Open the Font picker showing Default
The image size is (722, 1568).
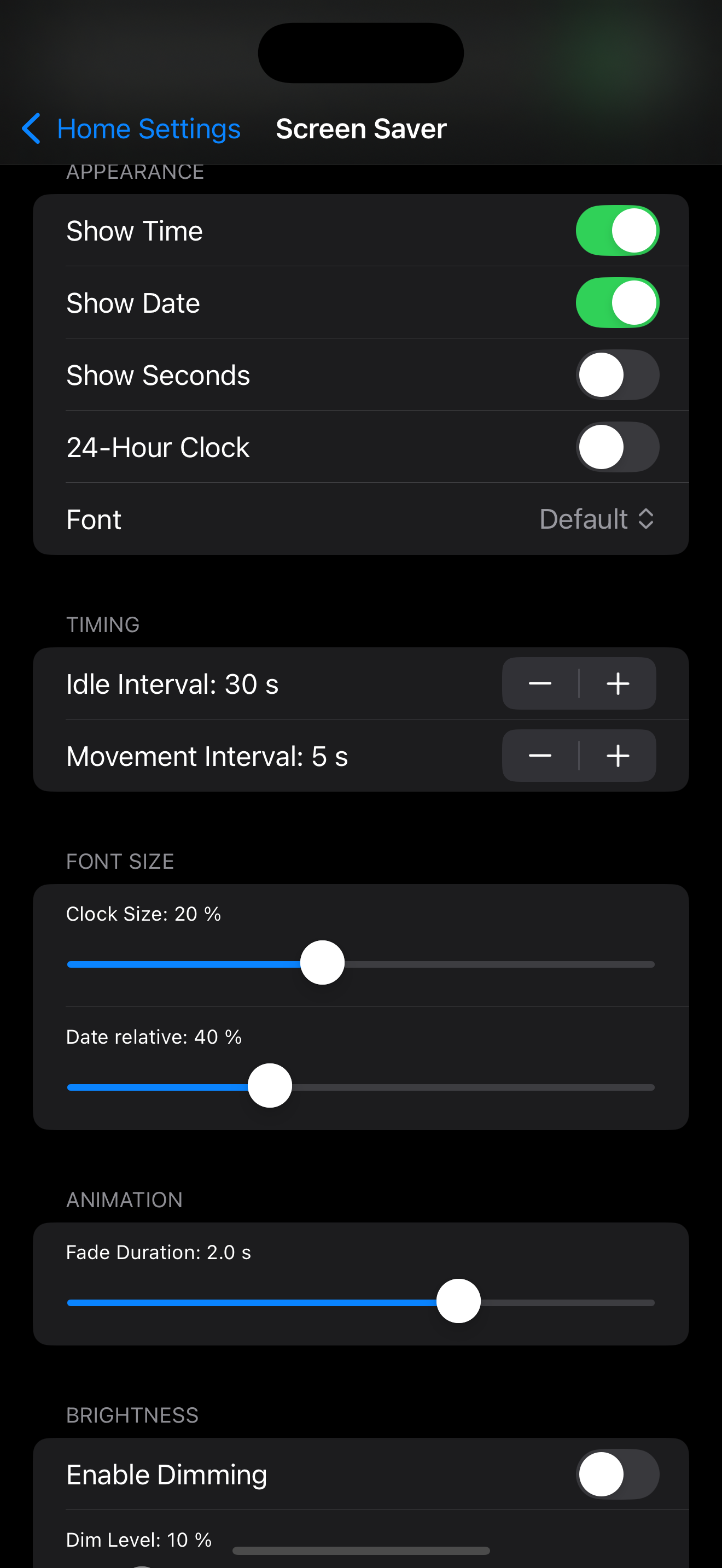point(597,519)
